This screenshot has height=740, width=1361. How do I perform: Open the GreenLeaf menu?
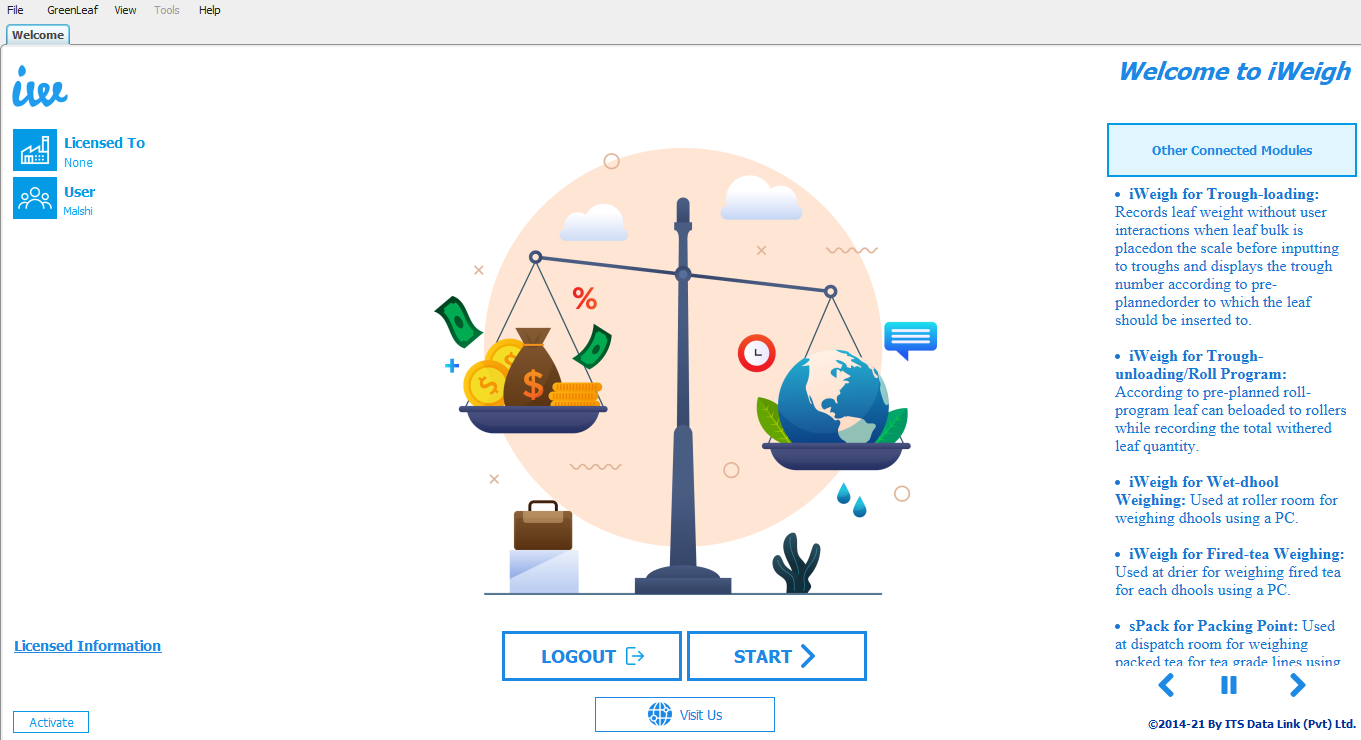pos(72,10)
